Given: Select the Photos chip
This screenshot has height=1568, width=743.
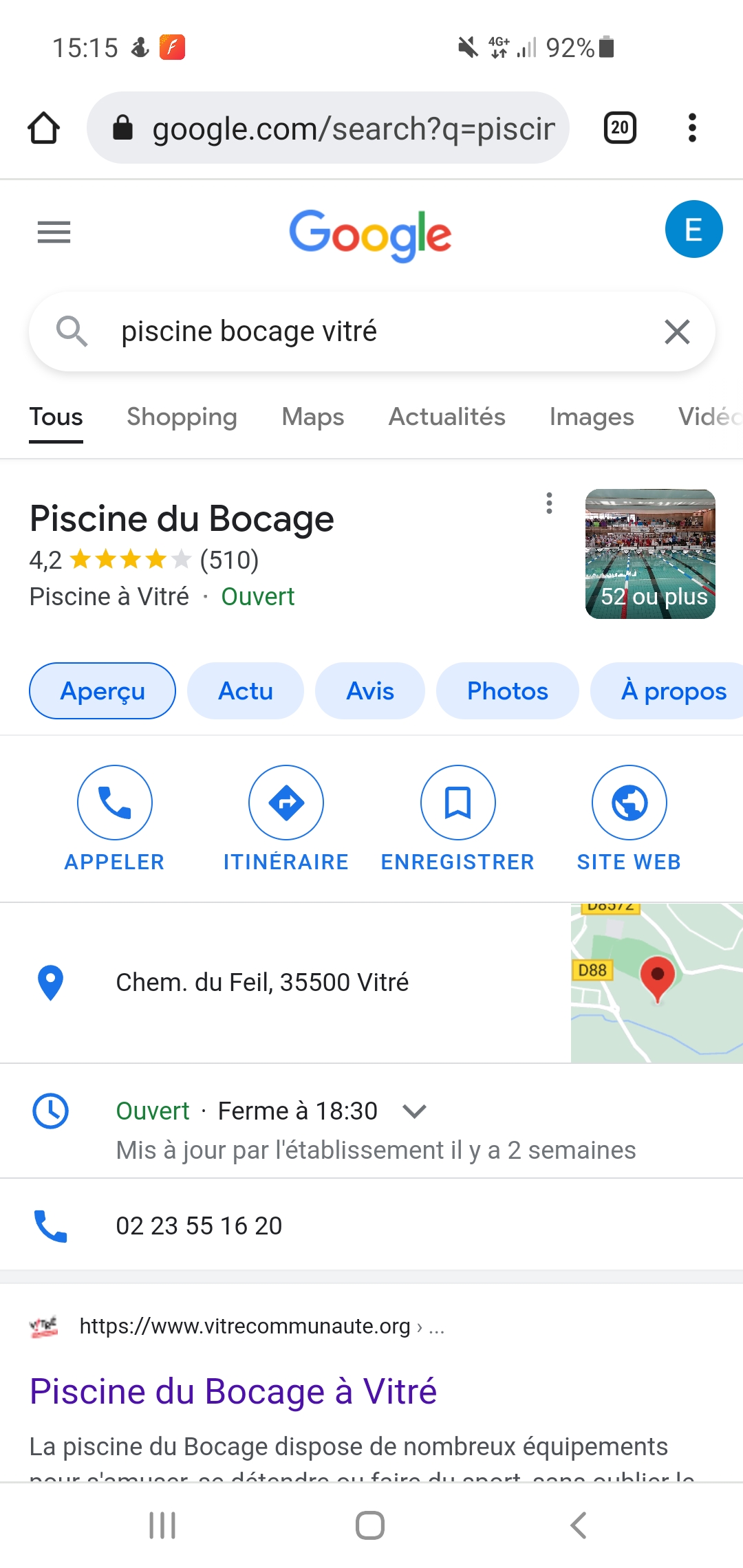Looking at the screenshot, I should pyautogui.click(x=507, y=691).
